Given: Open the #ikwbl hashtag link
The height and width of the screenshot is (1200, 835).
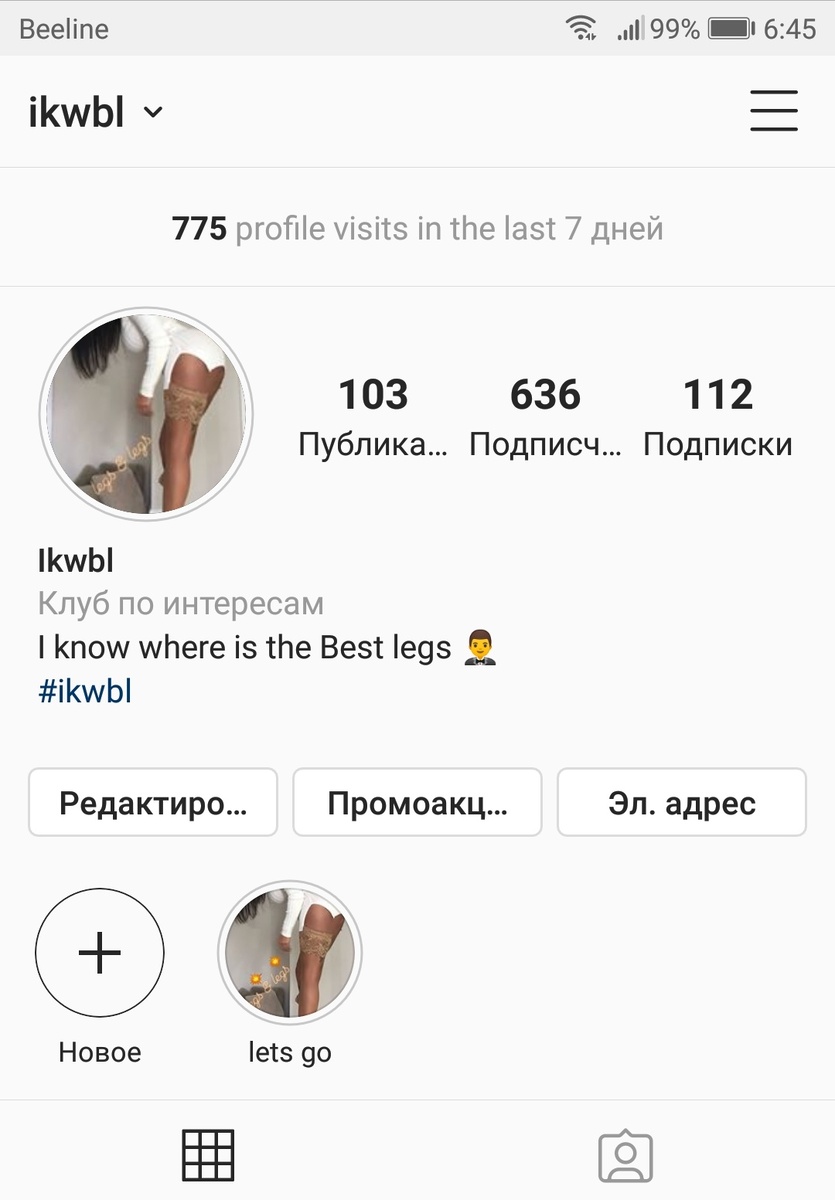Looking at the screenshot, I should 86,690.
